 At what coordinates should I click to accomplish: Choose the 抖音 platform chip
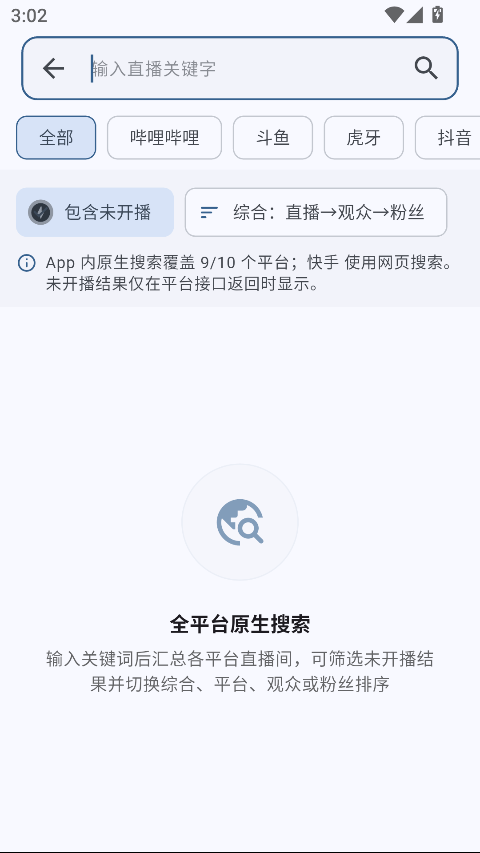point(448,138)
